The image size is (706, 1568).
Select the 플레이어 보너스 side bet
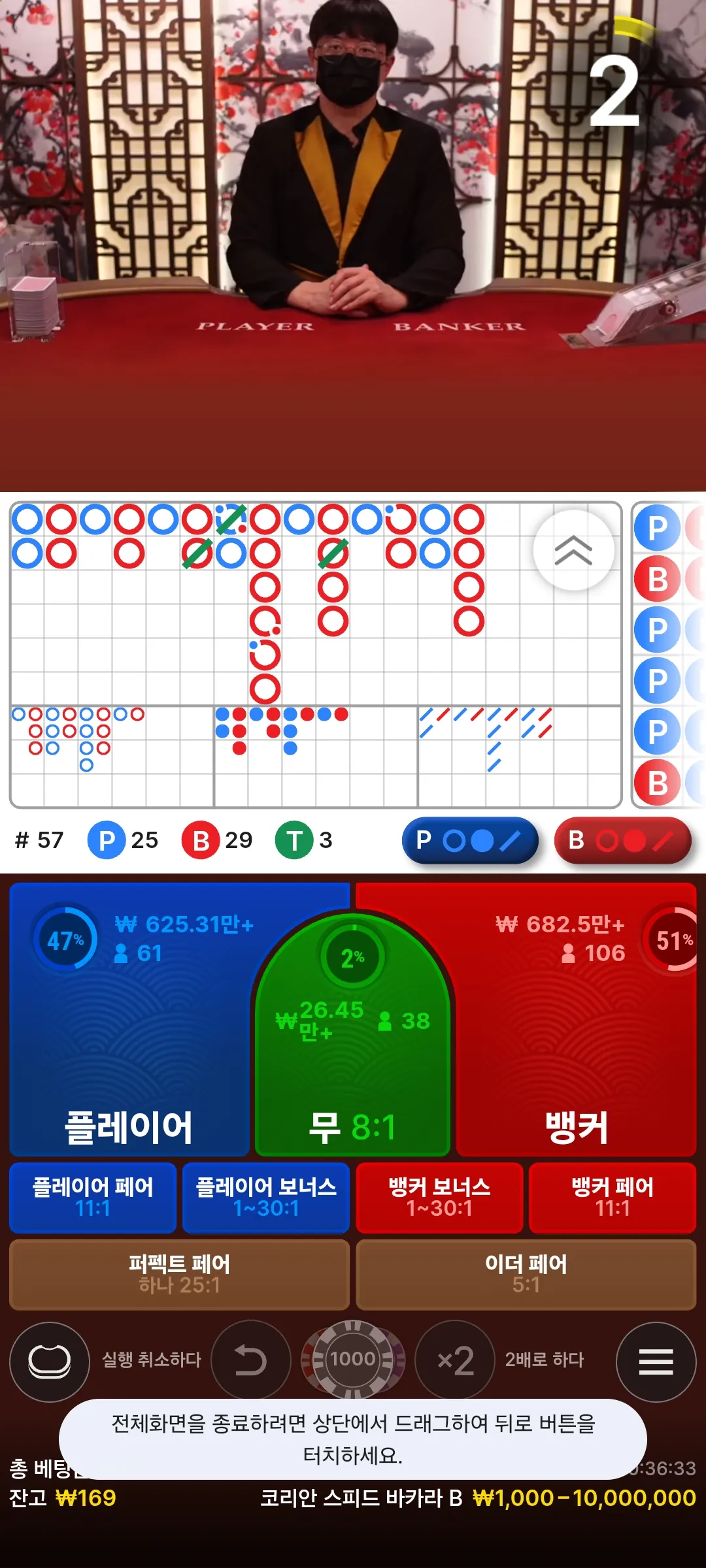coord(266,1198)
